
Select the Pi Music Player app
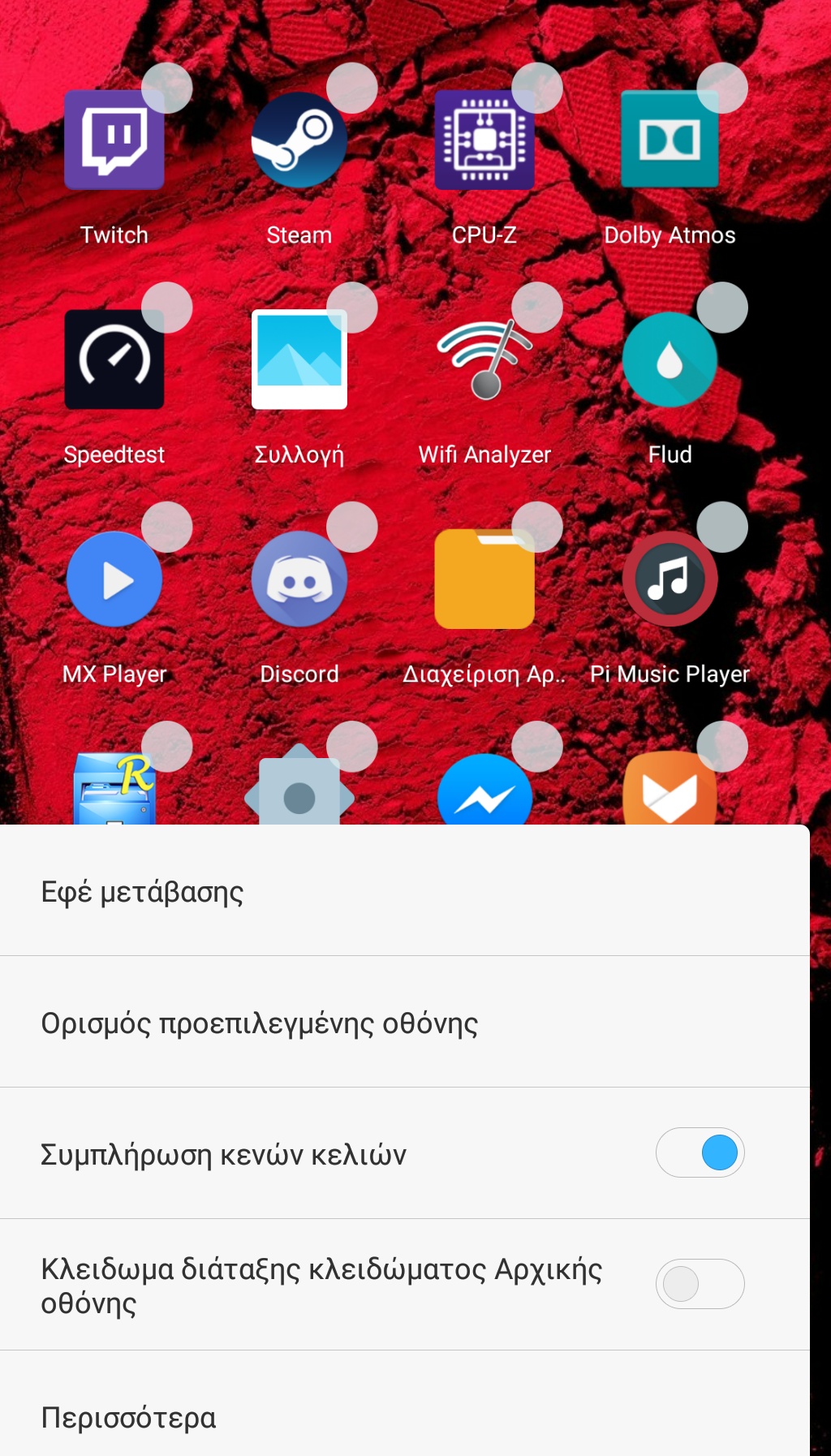pyautogui.click(x=670, y=579)
